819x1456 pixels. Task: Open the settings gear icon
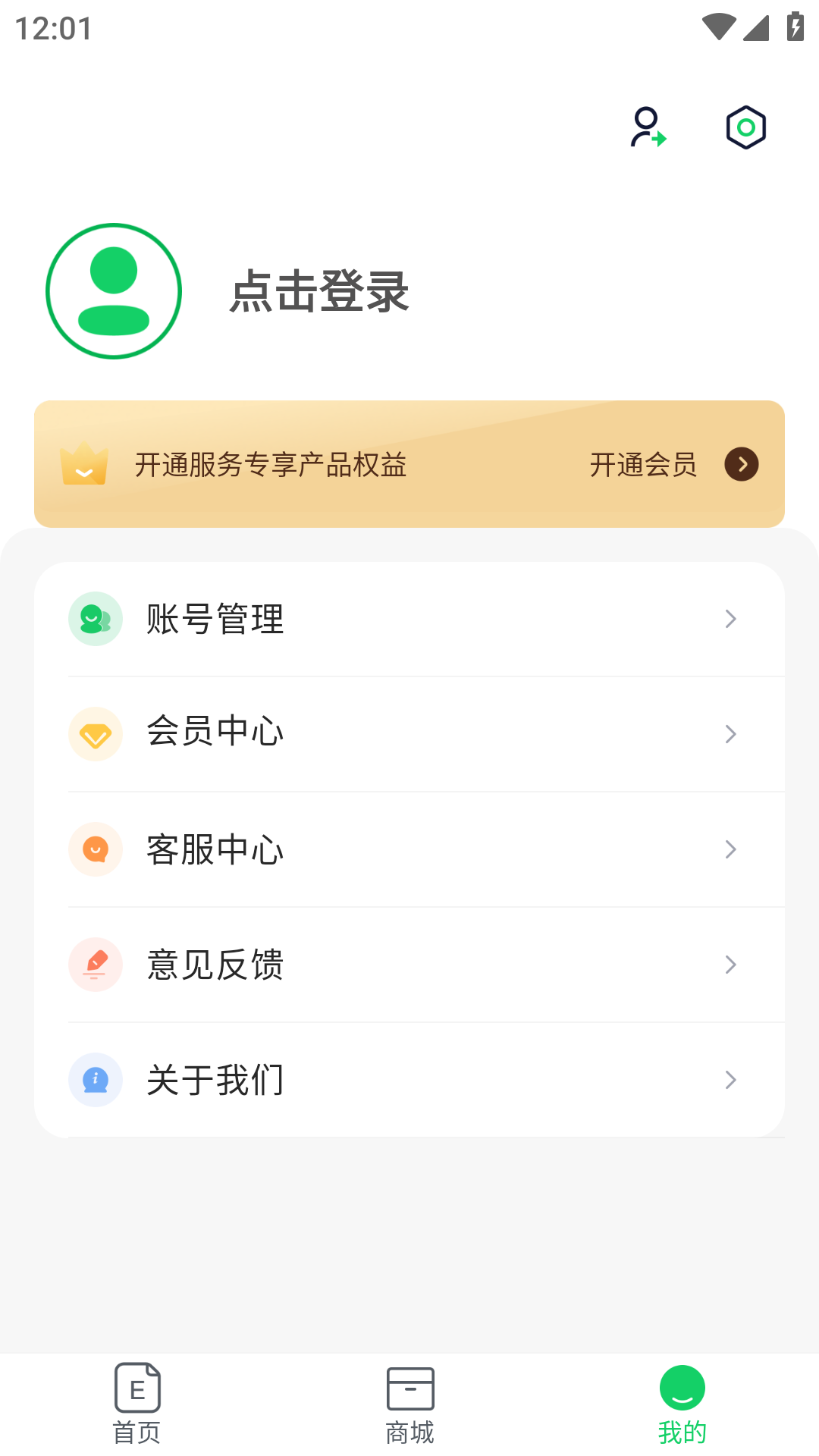(x=746, y=127)
